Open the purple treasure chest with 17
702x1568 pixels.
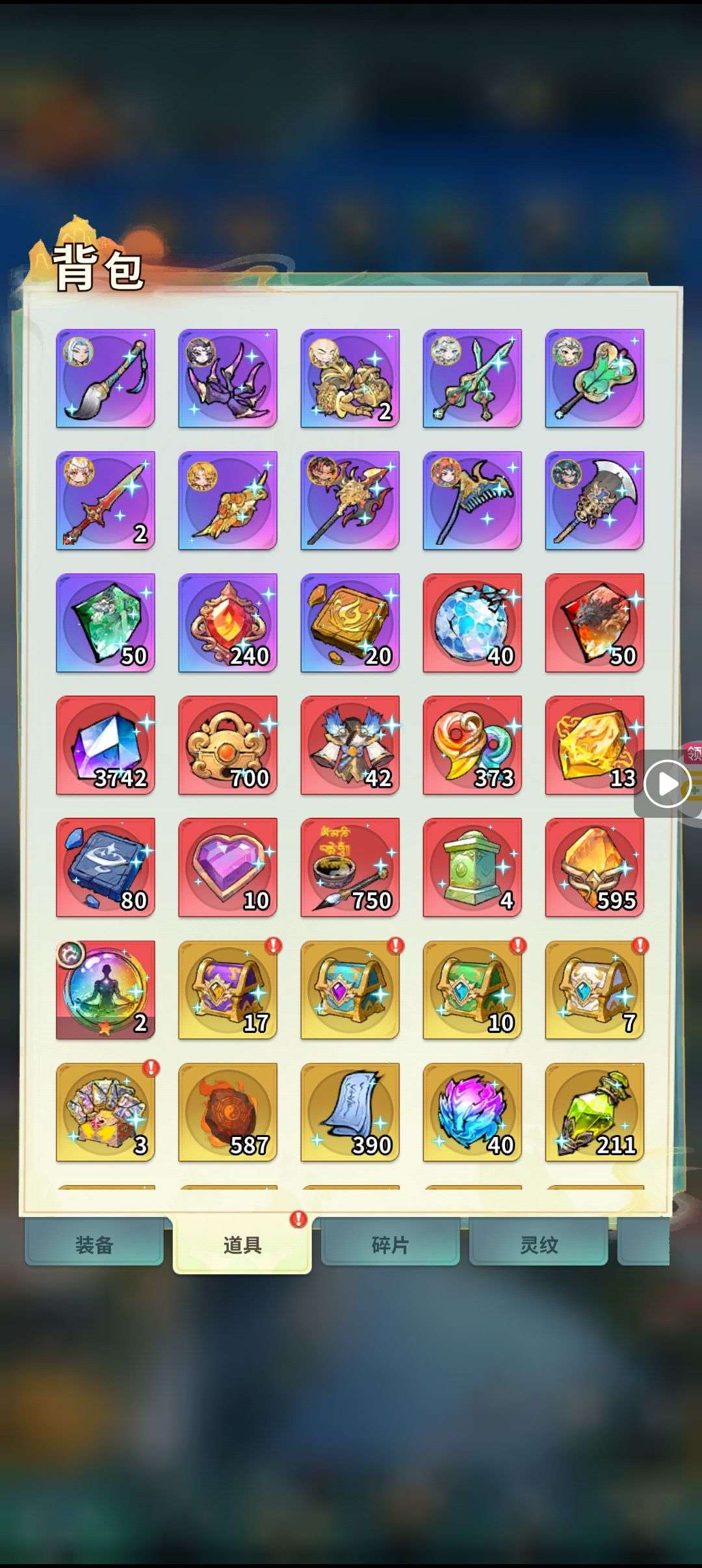[227, 989]
